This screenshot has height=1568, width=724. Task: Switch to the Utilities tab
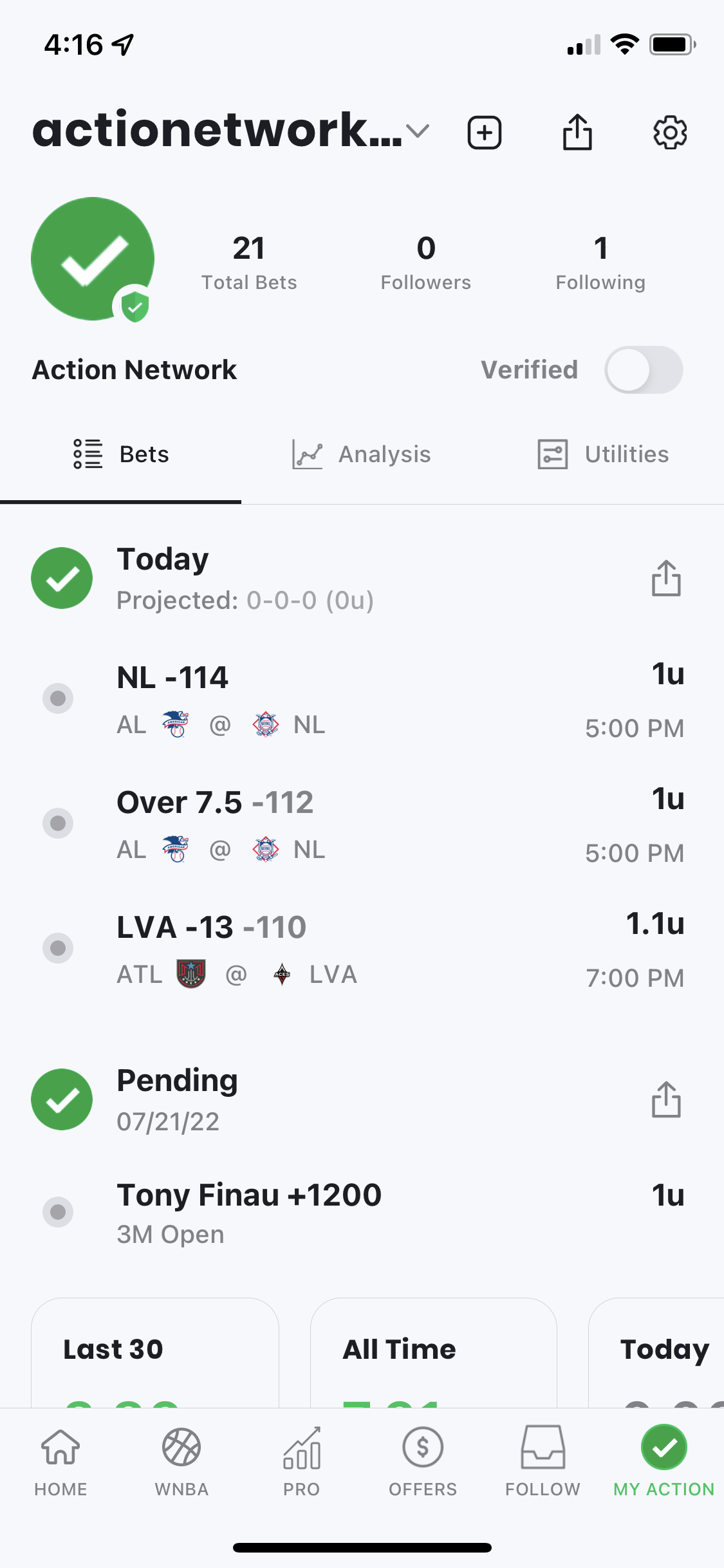click(x=603, y=454)
